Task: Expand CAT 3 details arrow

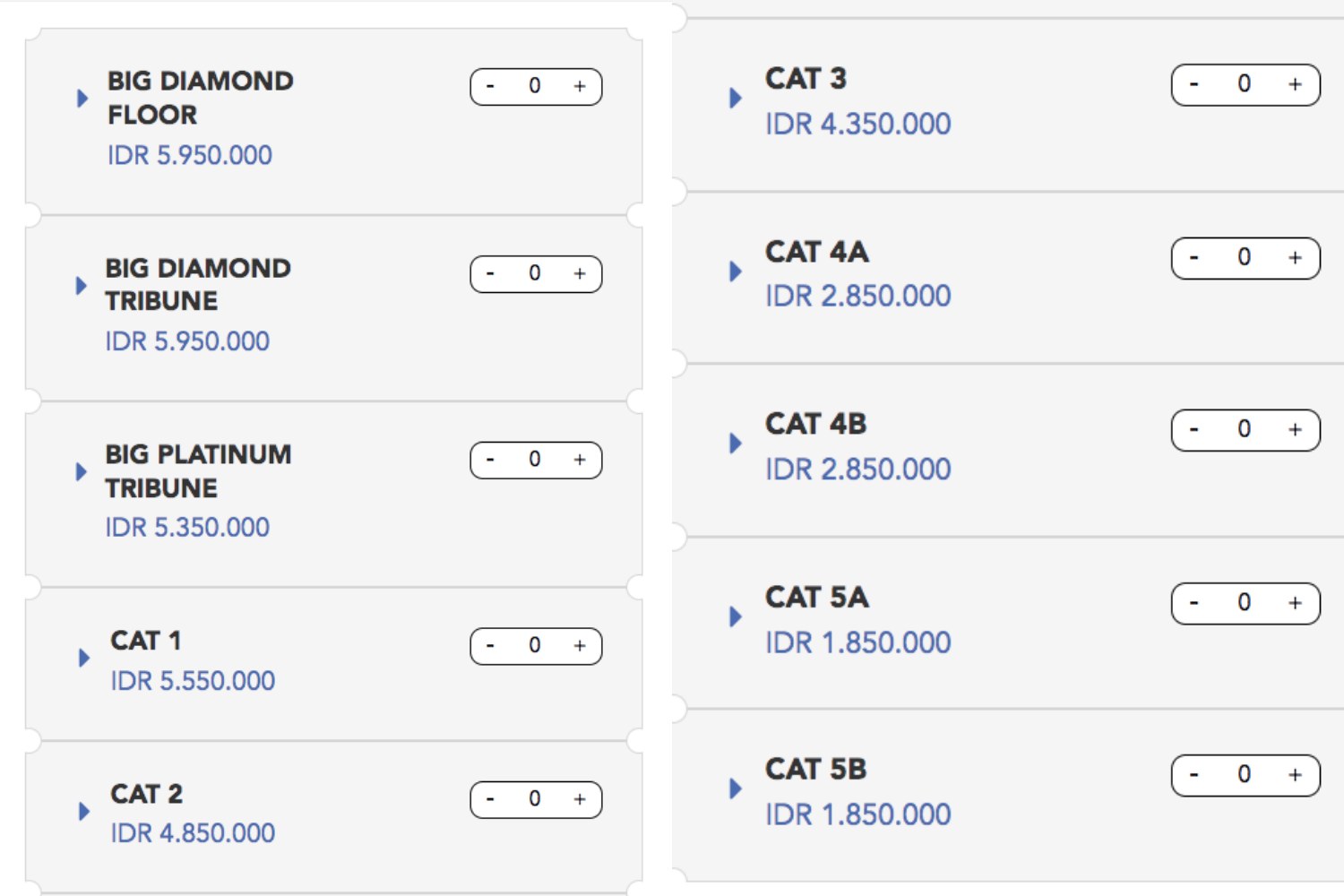Action: pos(736,98)
